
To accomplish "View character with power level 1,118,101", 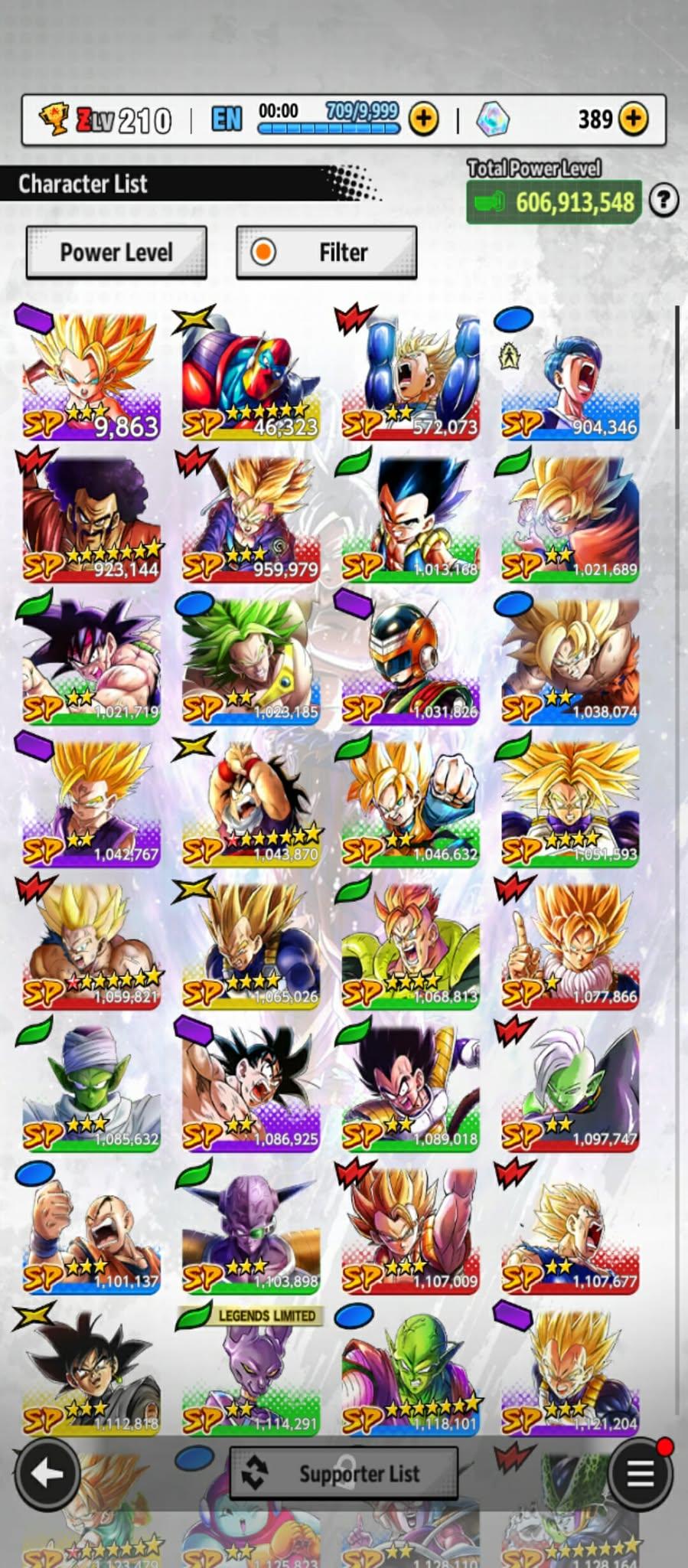I will [410, 1372].
